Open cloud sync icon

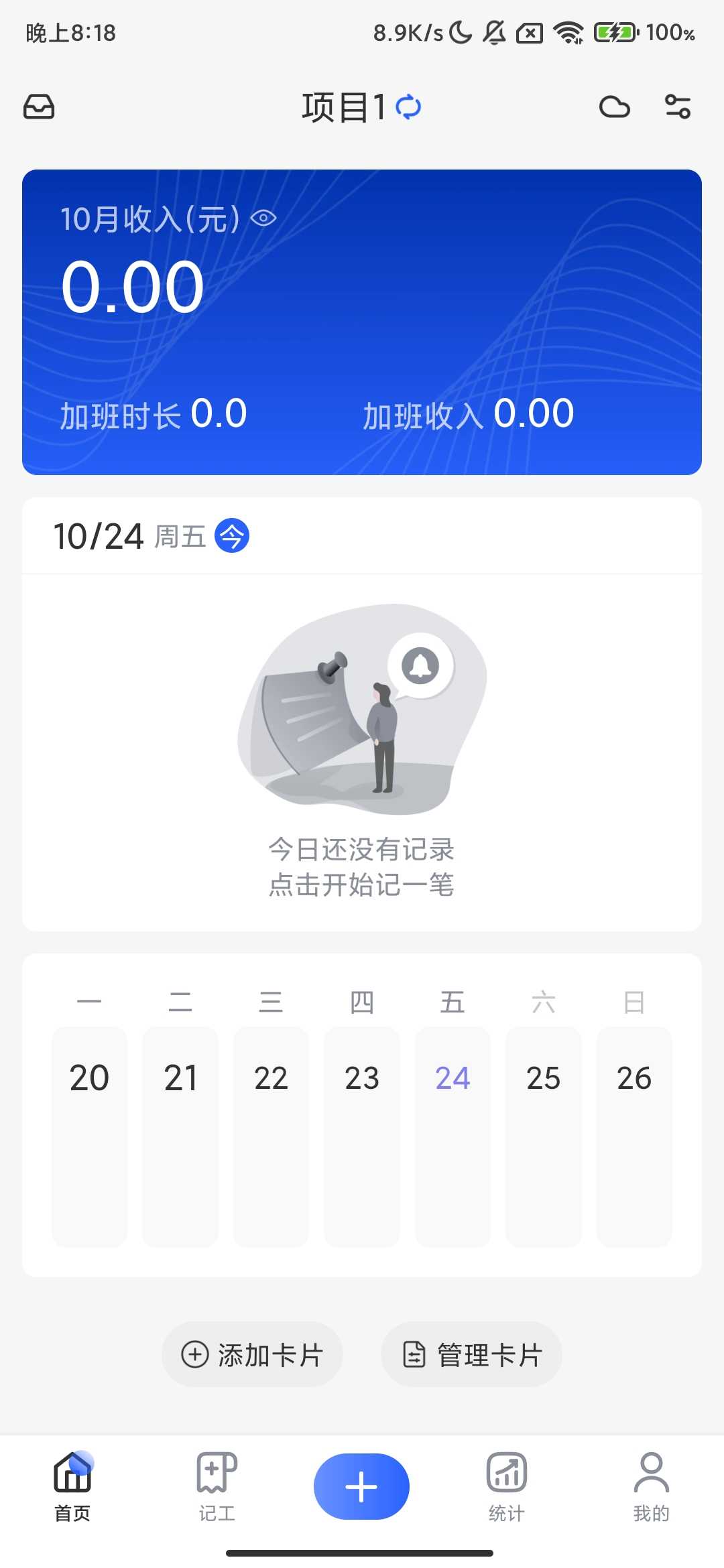[614, 107]
